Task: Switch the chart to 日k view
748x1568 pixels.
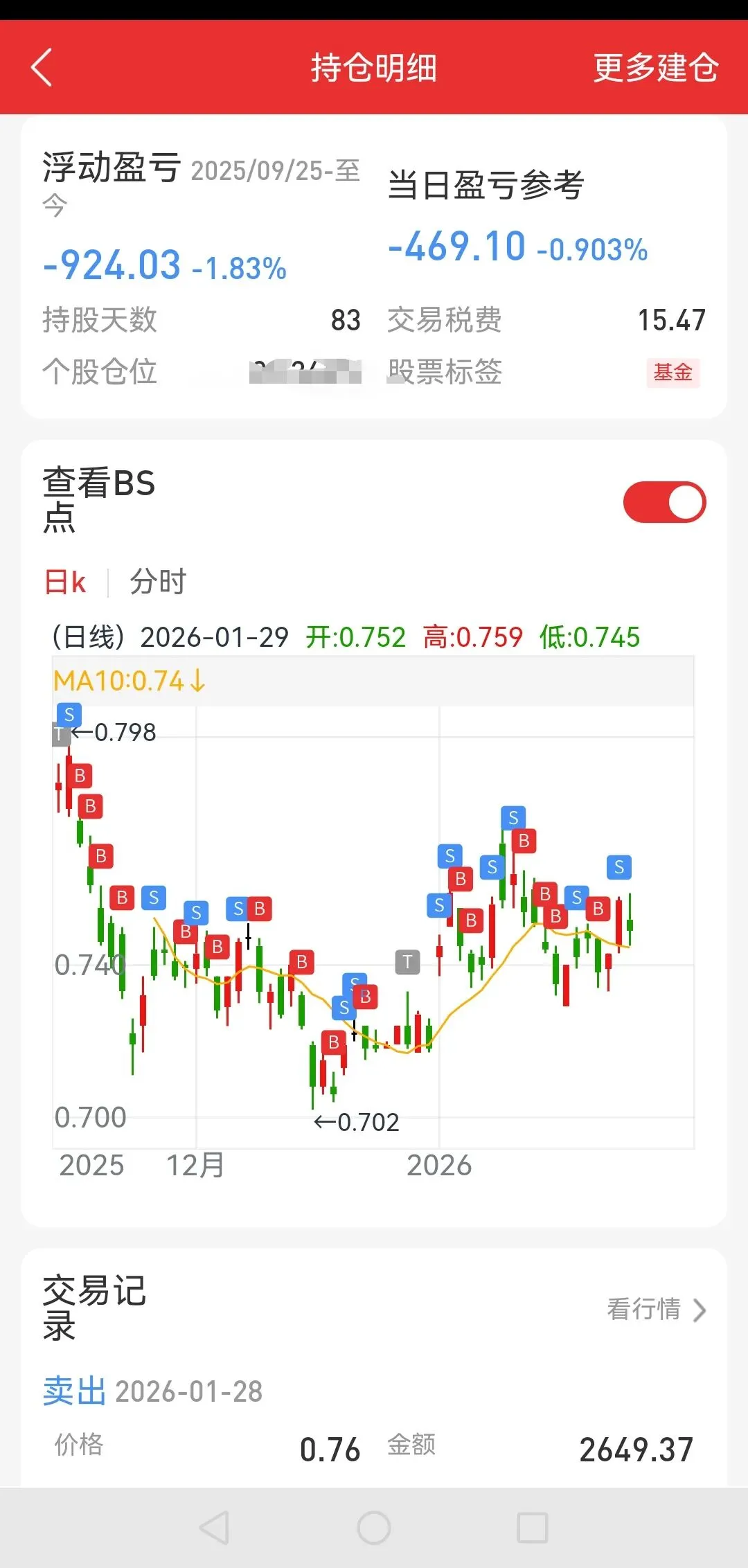Action: click(x=65, y=582)
